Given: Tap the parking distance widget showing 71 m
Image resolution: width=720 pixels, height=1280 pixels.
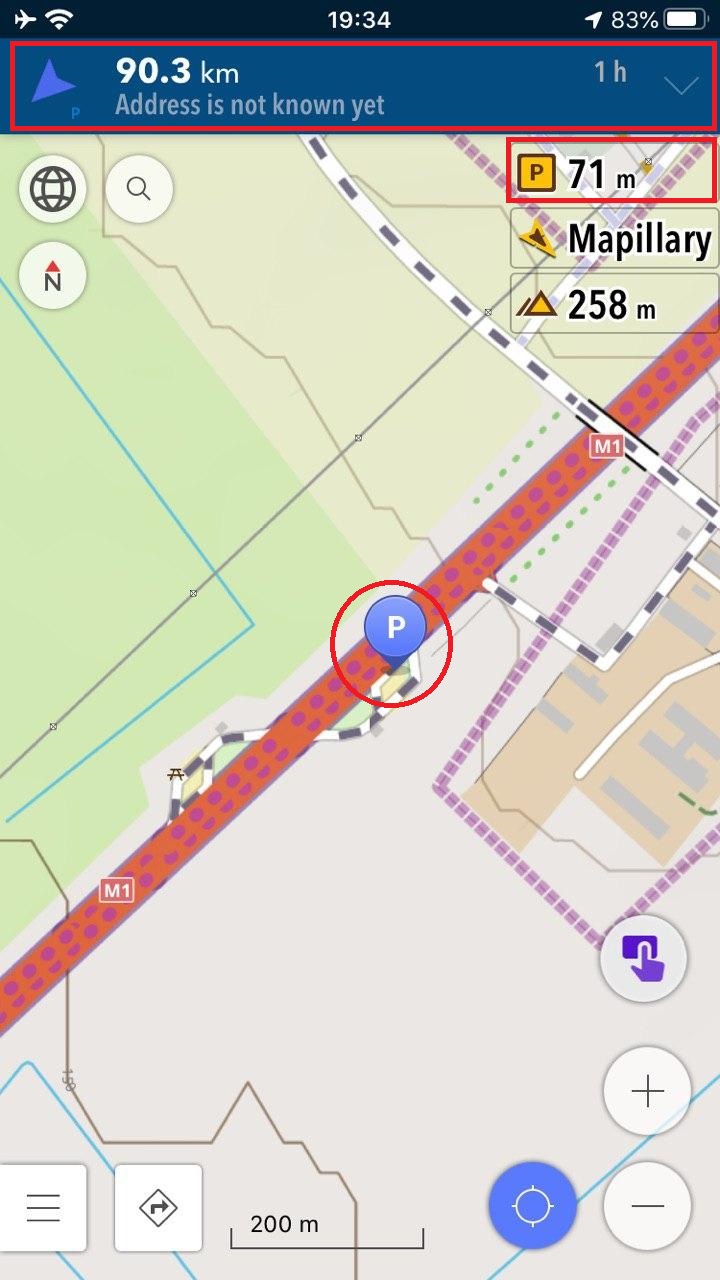Looking at the screenshot, I should pos(612,174).
